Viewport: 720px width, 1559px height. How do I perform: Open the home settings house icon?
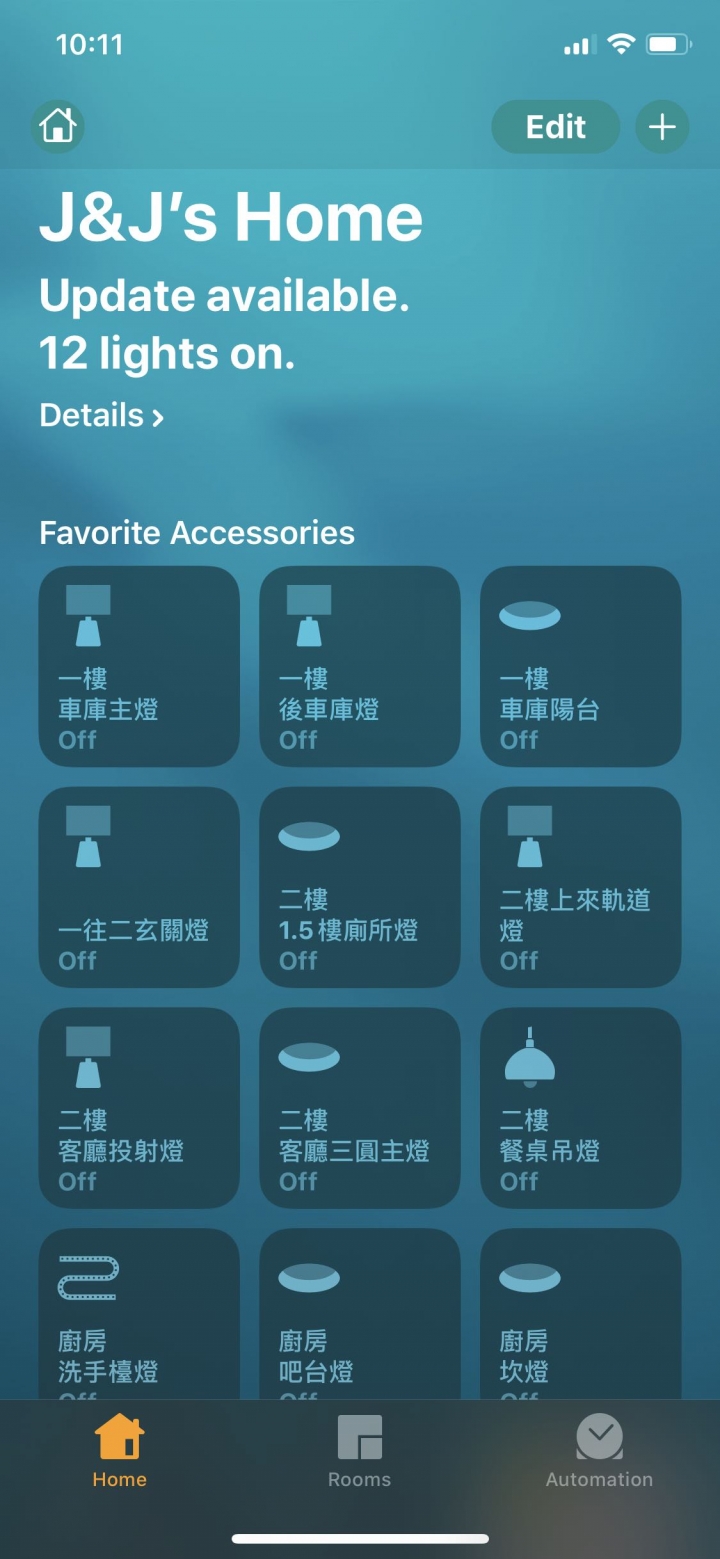(58, 127)
